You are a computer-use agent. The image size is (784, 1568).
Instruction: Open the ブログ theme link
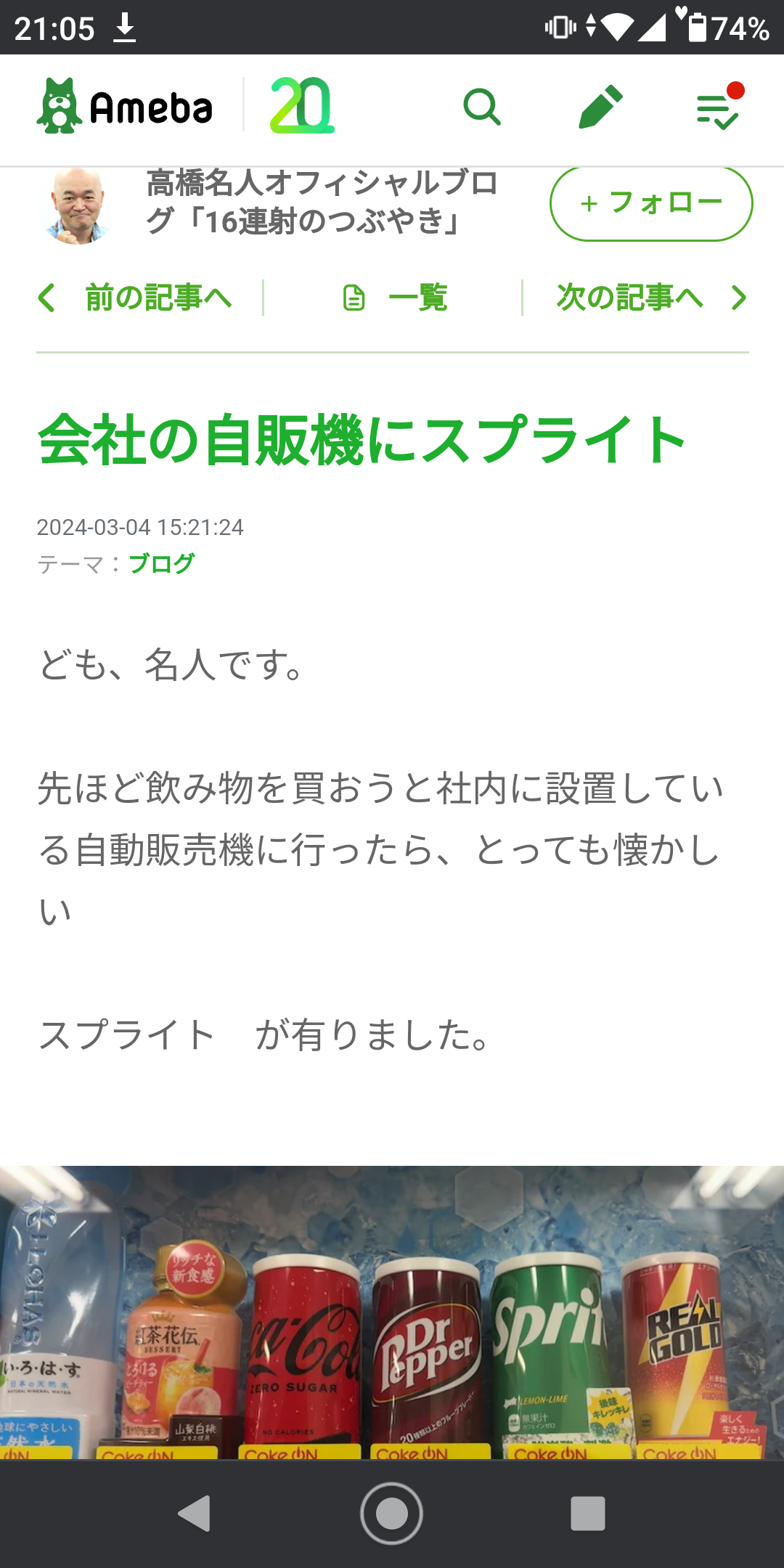click(x=161, y=563)
